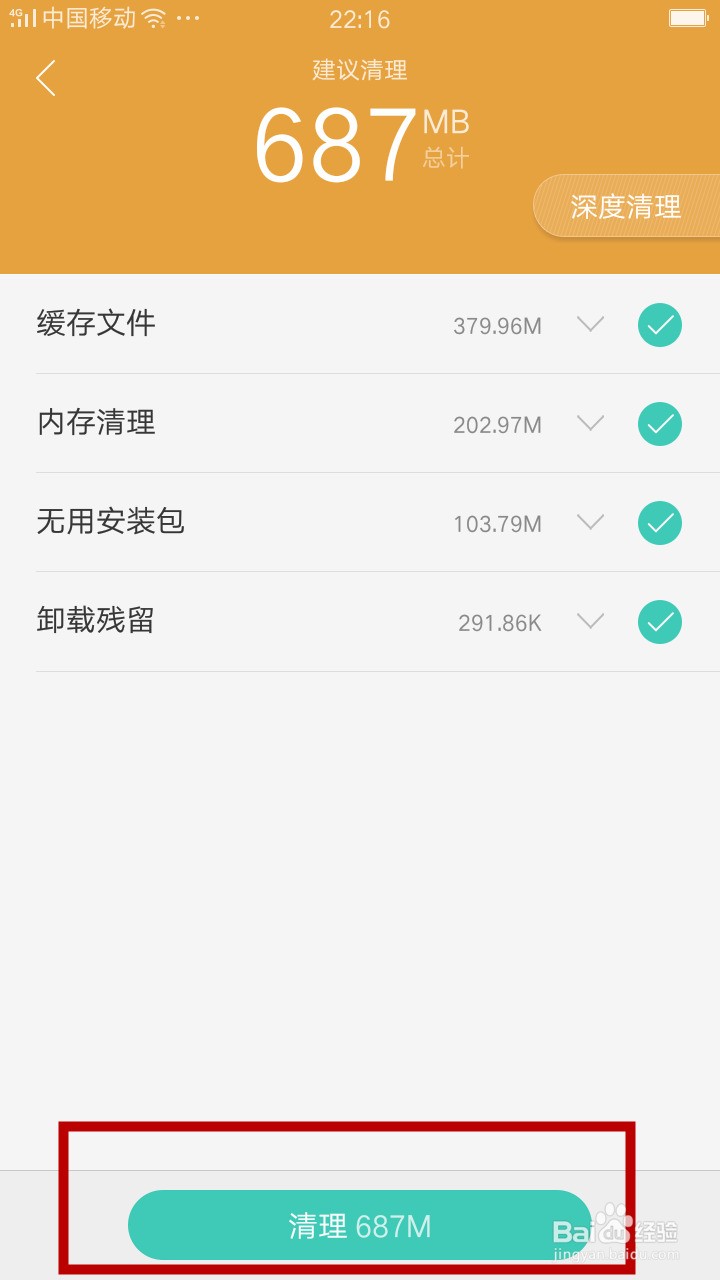This screenshot has height=1280, width=720.
Task: Tap the 清理 687M cleanup button
Action: tap(358, 1225)
